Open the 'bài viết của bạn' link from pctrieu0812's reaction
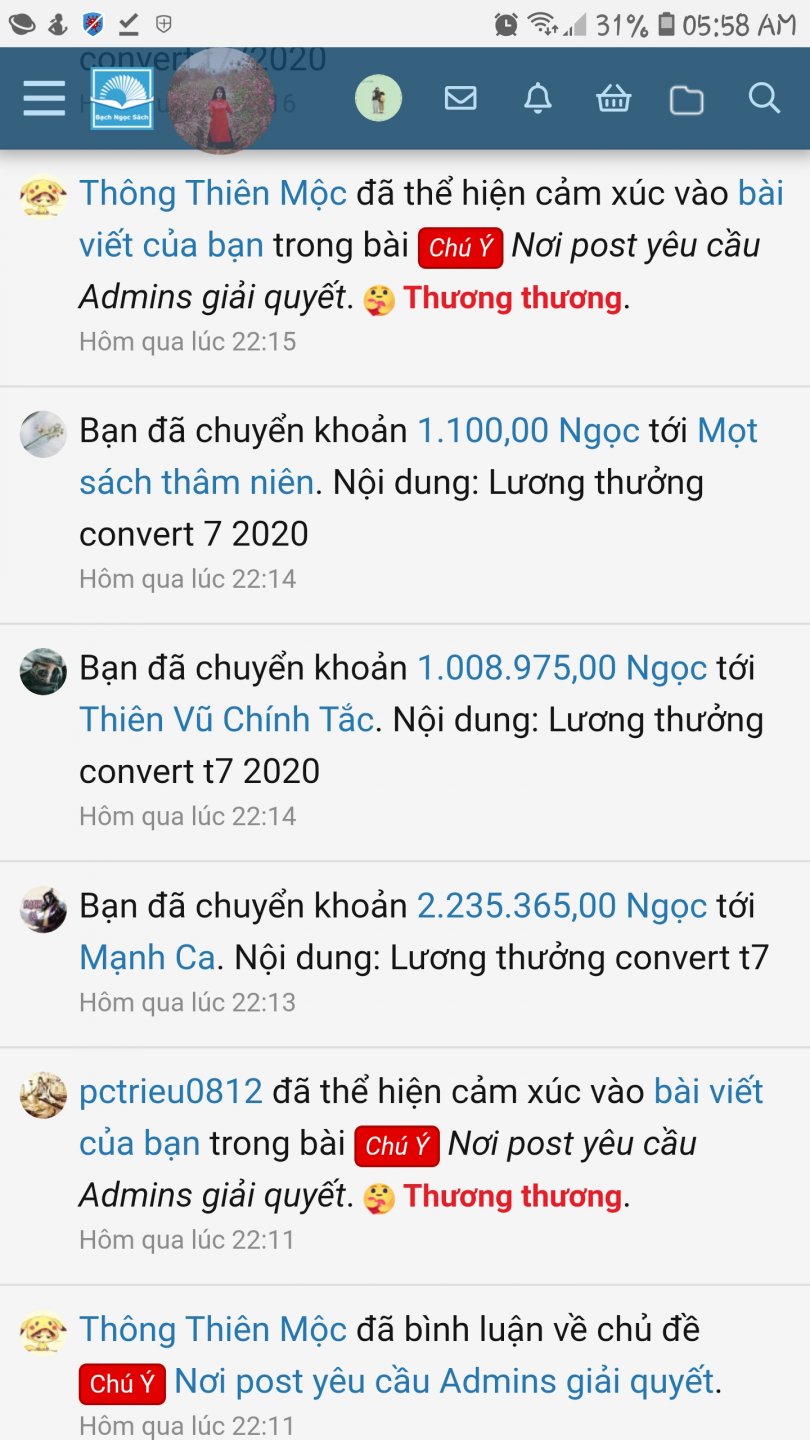The image size is (810, 1440). point(708,1091)
